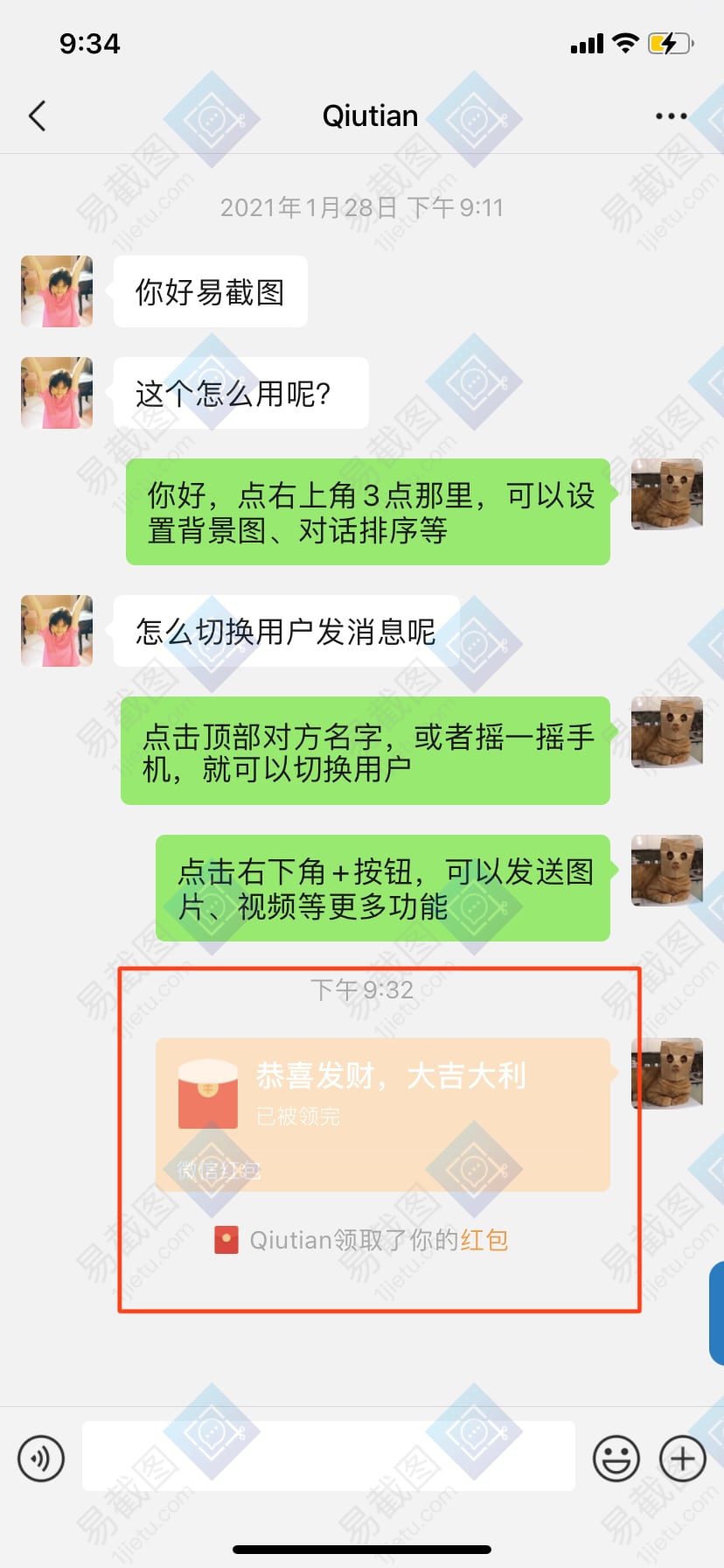Tap the 红包 link in the receipt notice
This screenshot has height=1568, width=724.
(x=484, y=1240)
